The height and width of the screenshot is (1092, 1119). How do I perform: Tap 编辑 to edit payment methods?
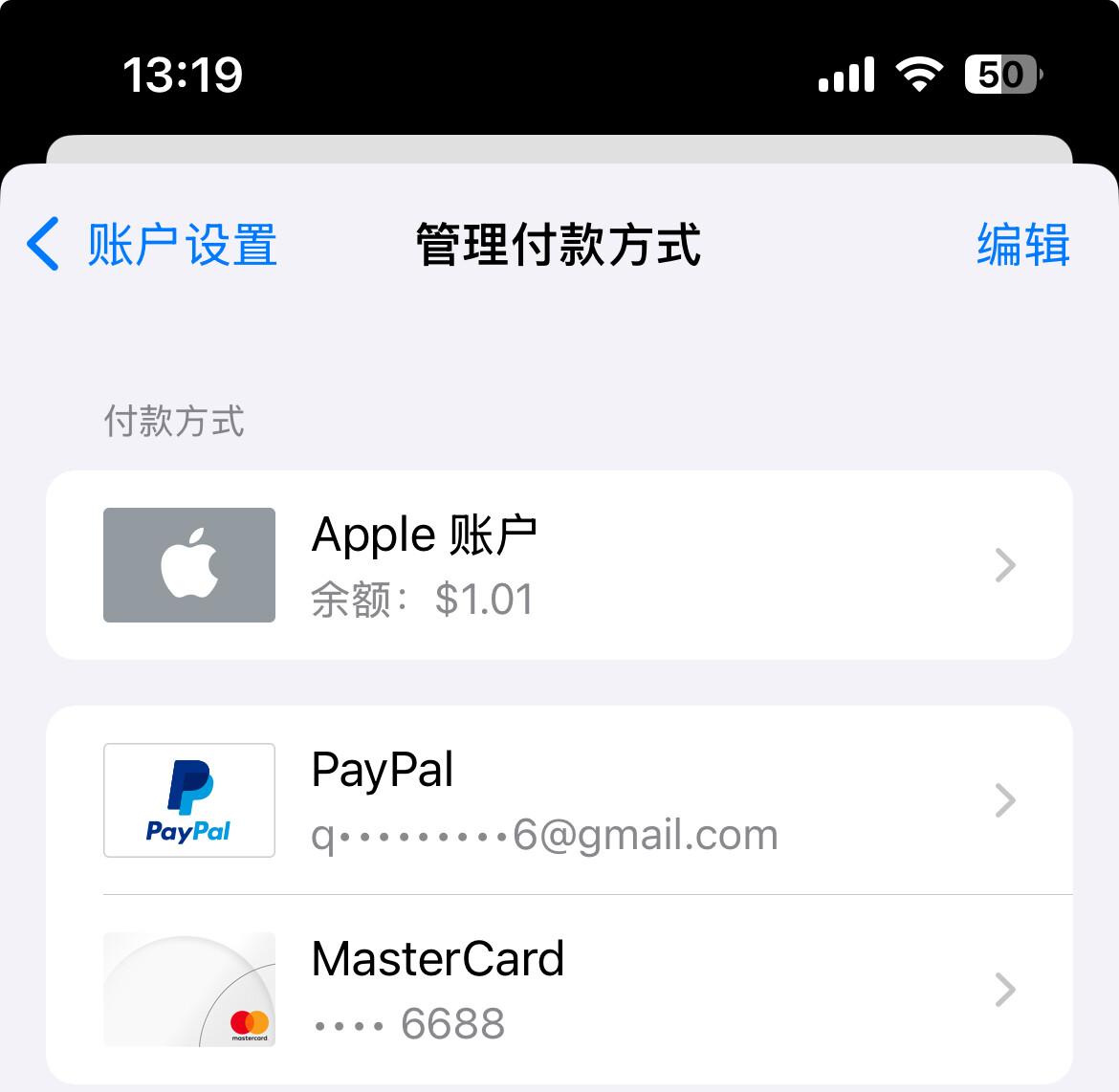(x=1022, y=244)
